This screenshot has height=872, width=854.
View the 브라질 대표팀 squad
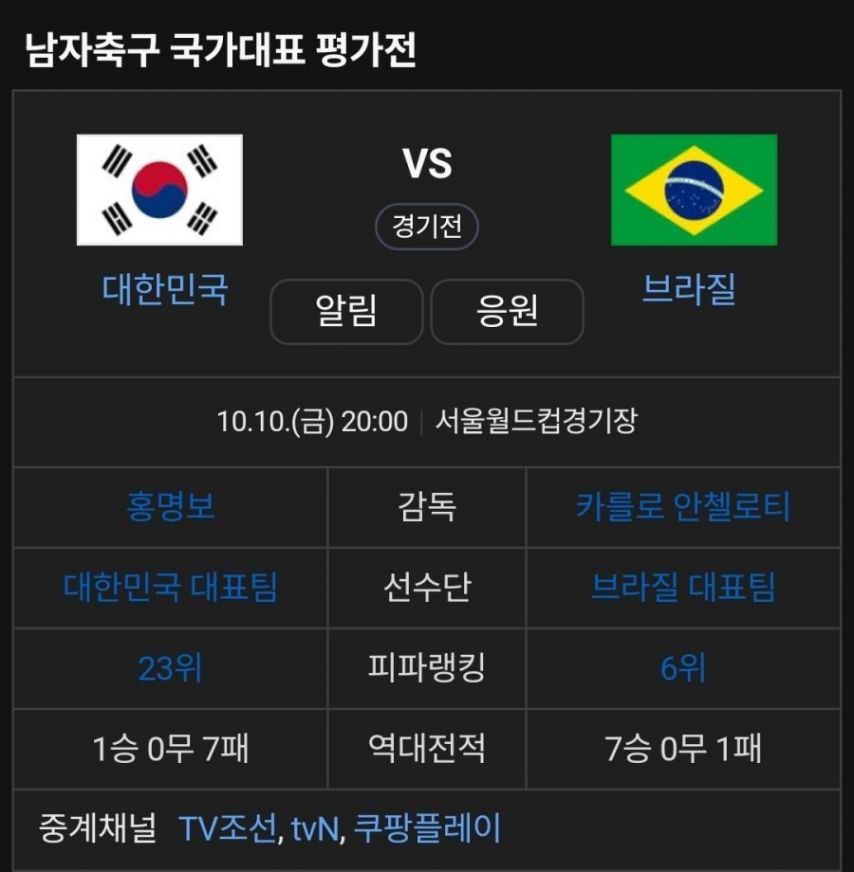683,587
